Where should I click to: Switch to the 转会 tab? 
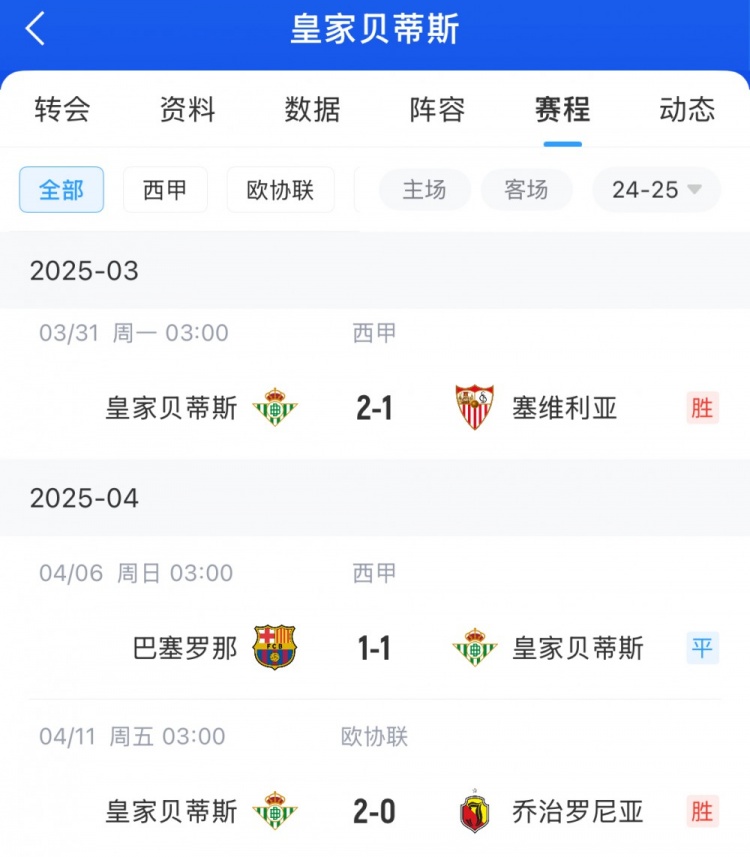click(x=62, y=109)
